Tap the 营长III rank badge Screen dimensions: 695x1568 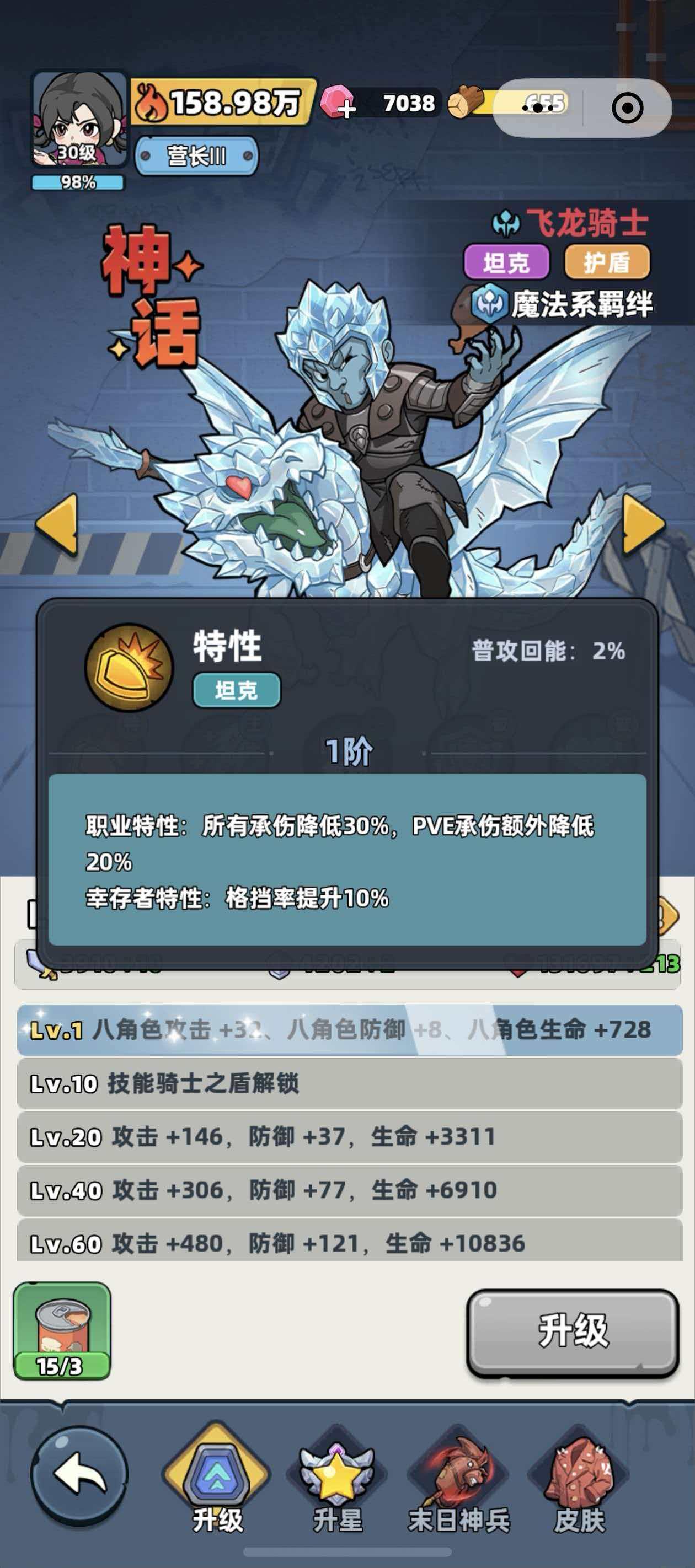[x=196, y=156]
